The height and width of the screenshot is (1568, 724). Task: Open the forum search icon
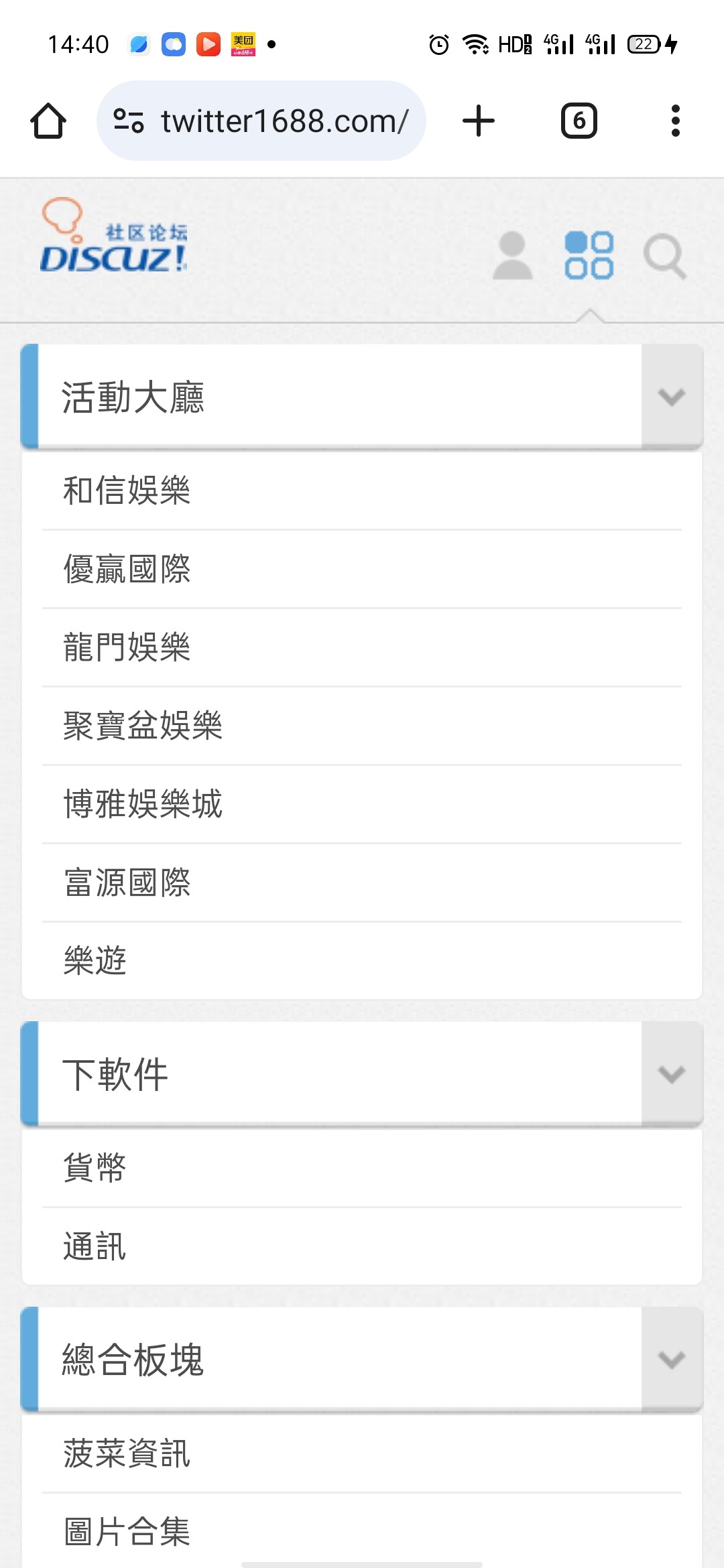pos(664,257)
